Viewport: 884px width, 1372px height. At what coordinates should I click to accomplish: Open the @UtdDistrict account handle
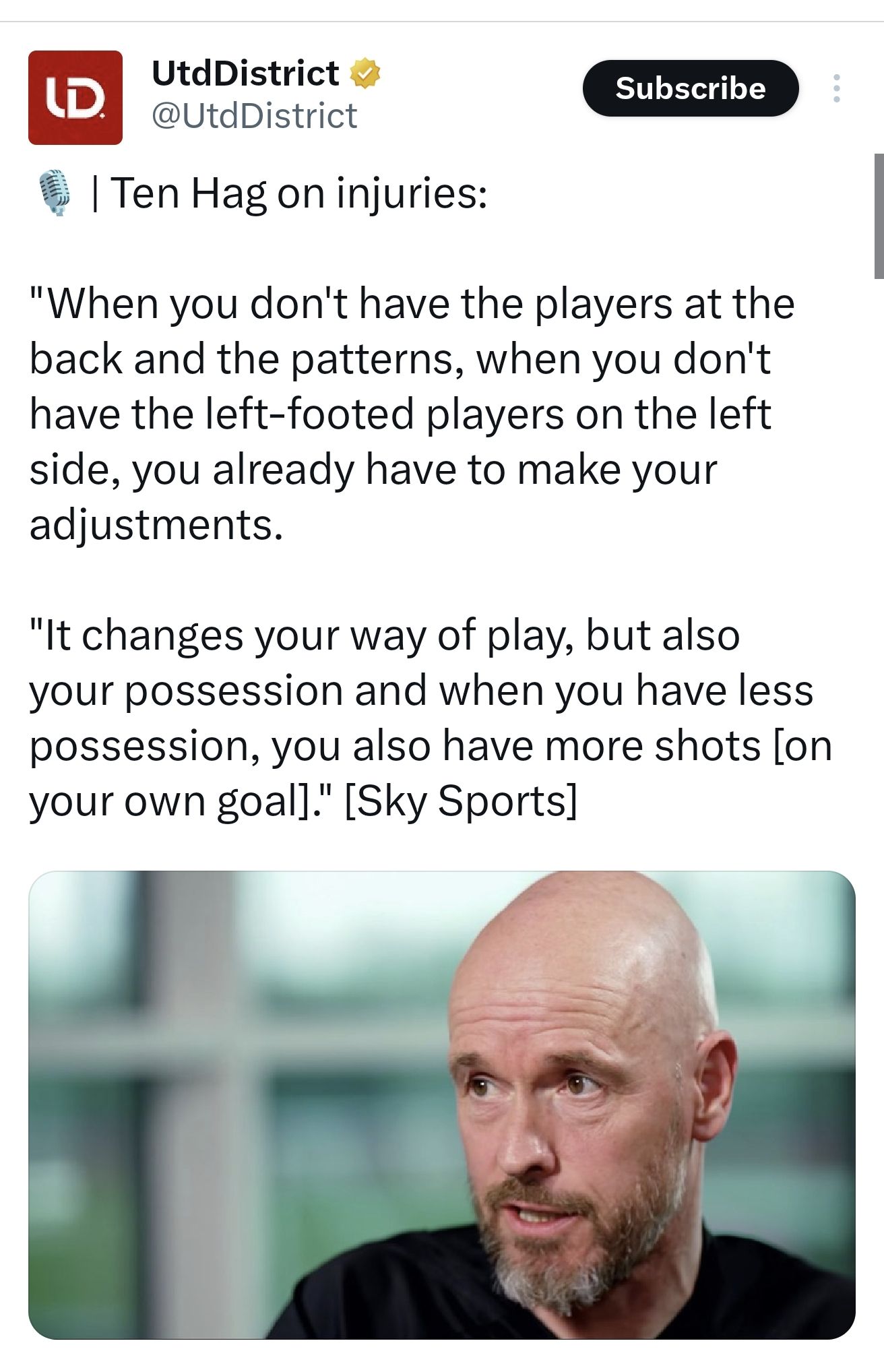tap(254, 116)
